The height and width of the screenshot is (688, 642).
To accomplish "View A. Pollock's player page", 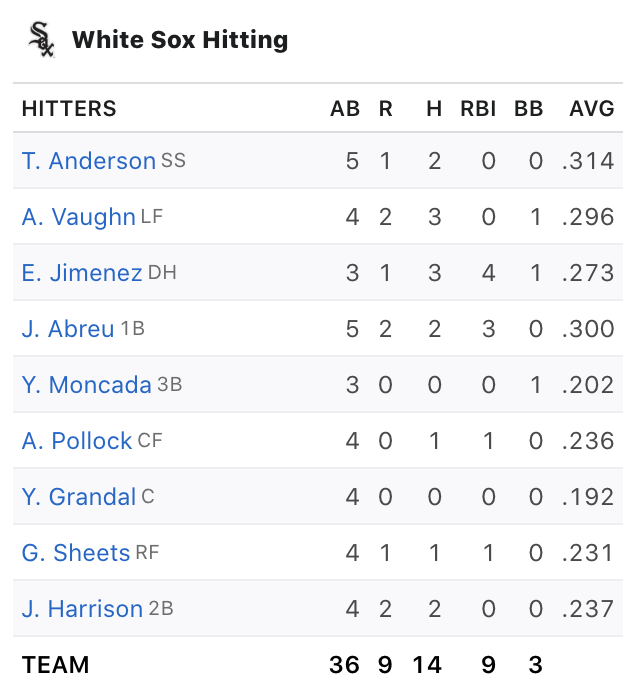I will tap(77, 441).
